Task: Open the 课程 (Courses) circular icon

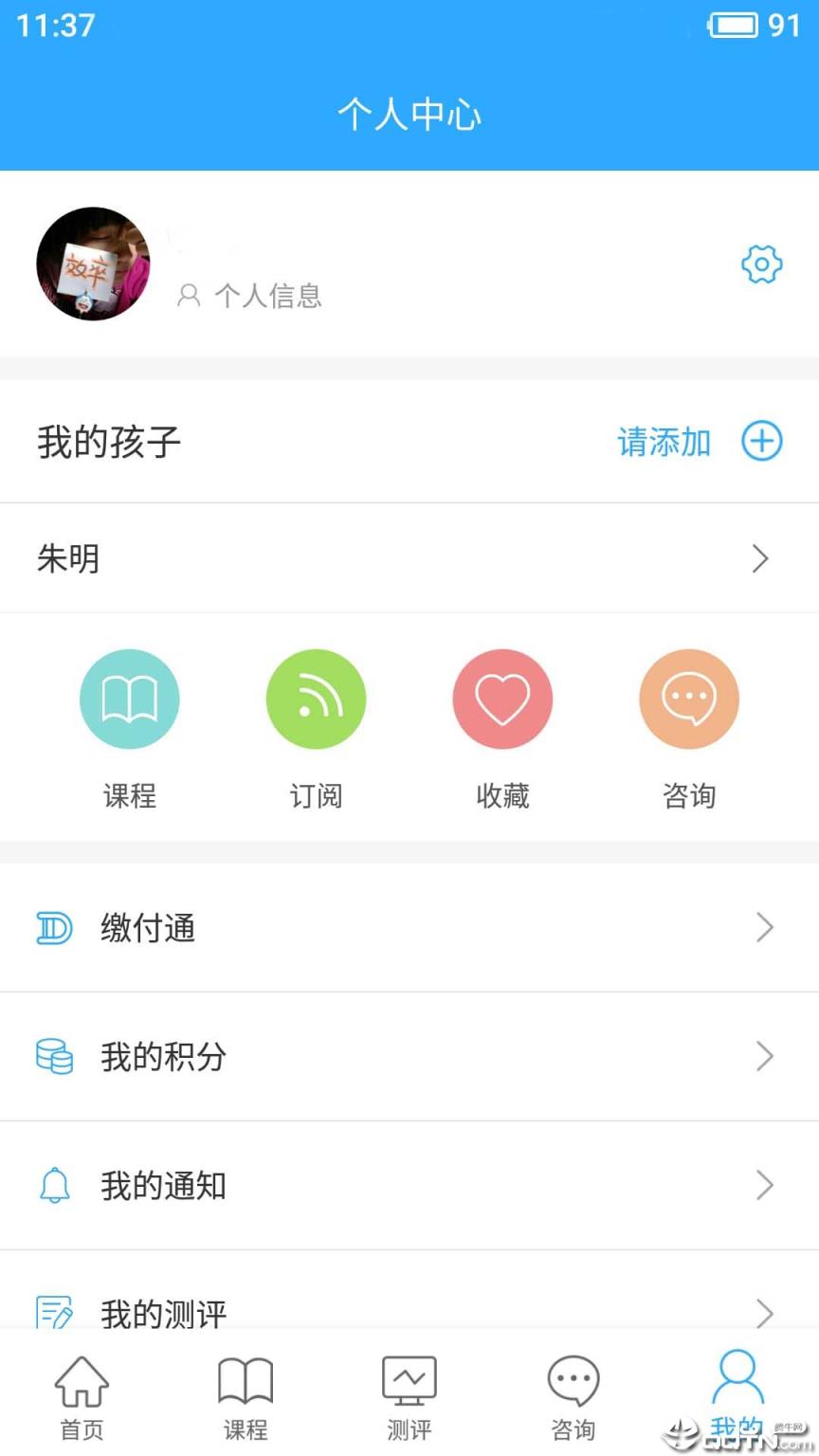Action: tap(130, 699)
